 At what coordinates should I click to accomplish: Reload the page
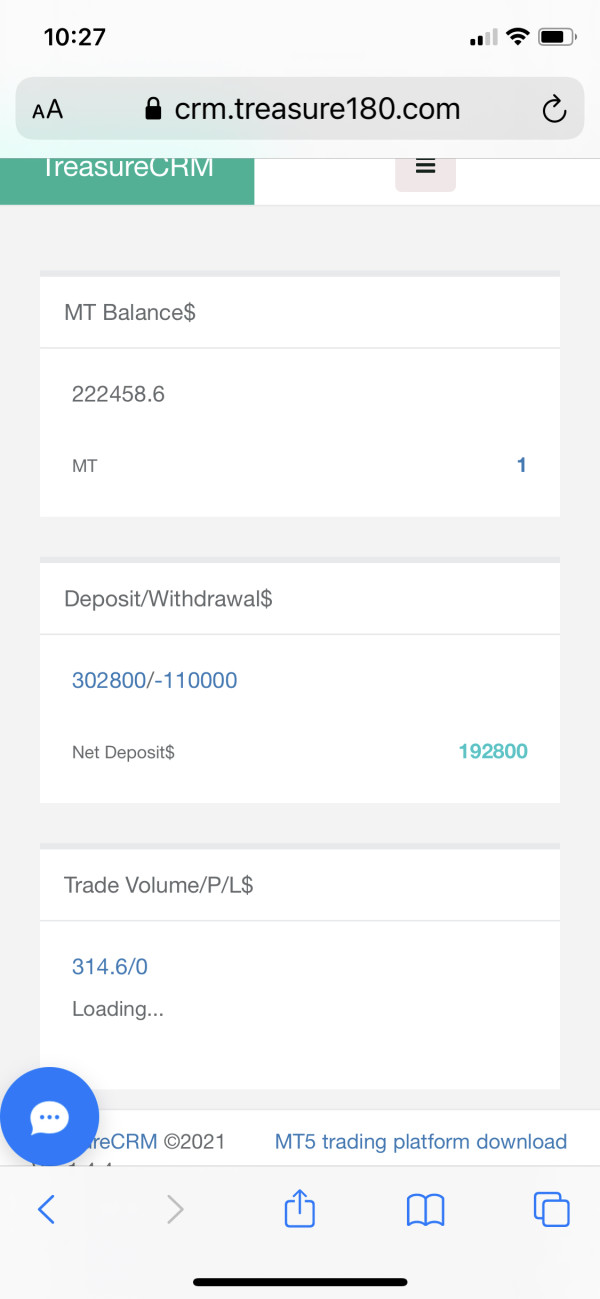pyautogui.click(x=554, y=109)
